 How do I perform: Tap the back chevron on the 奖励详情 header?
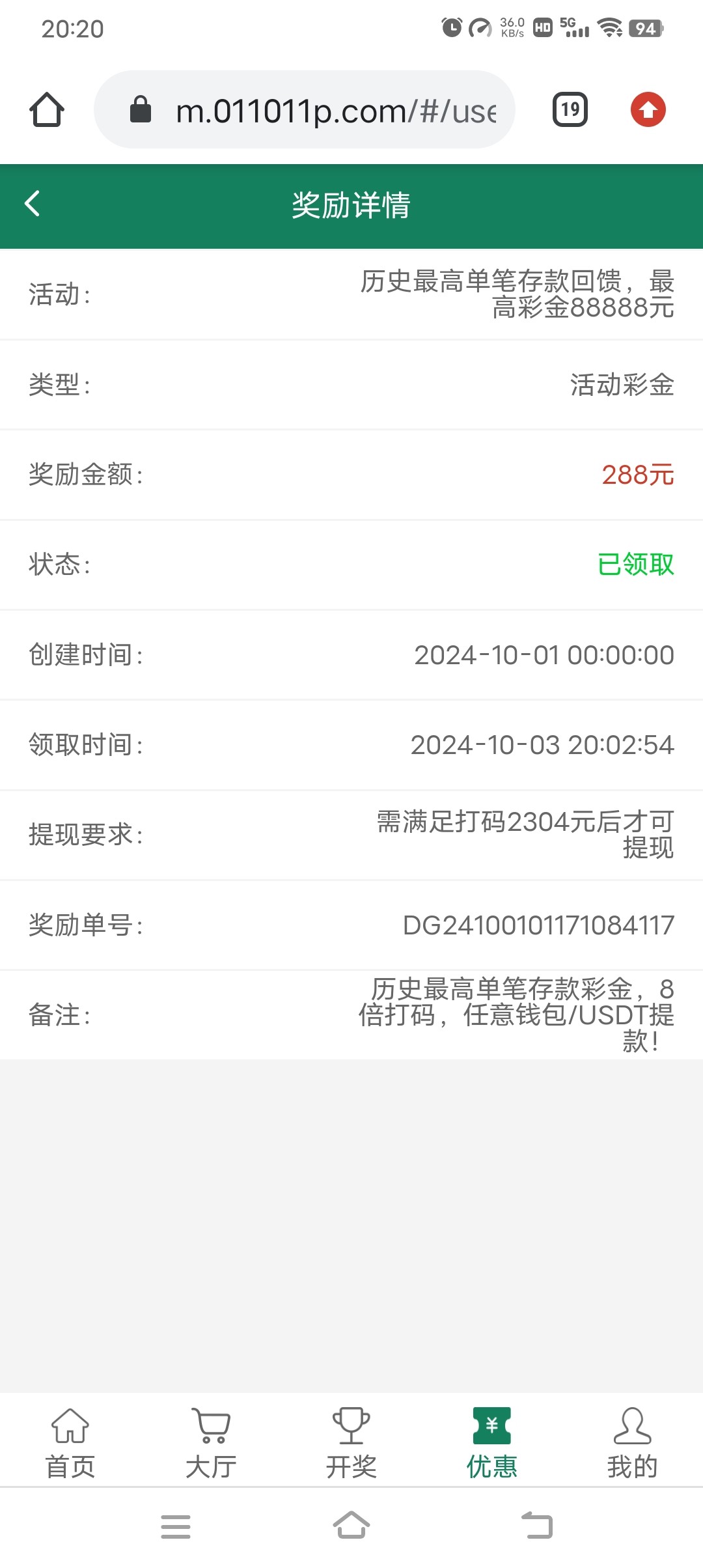click(33, 205)
